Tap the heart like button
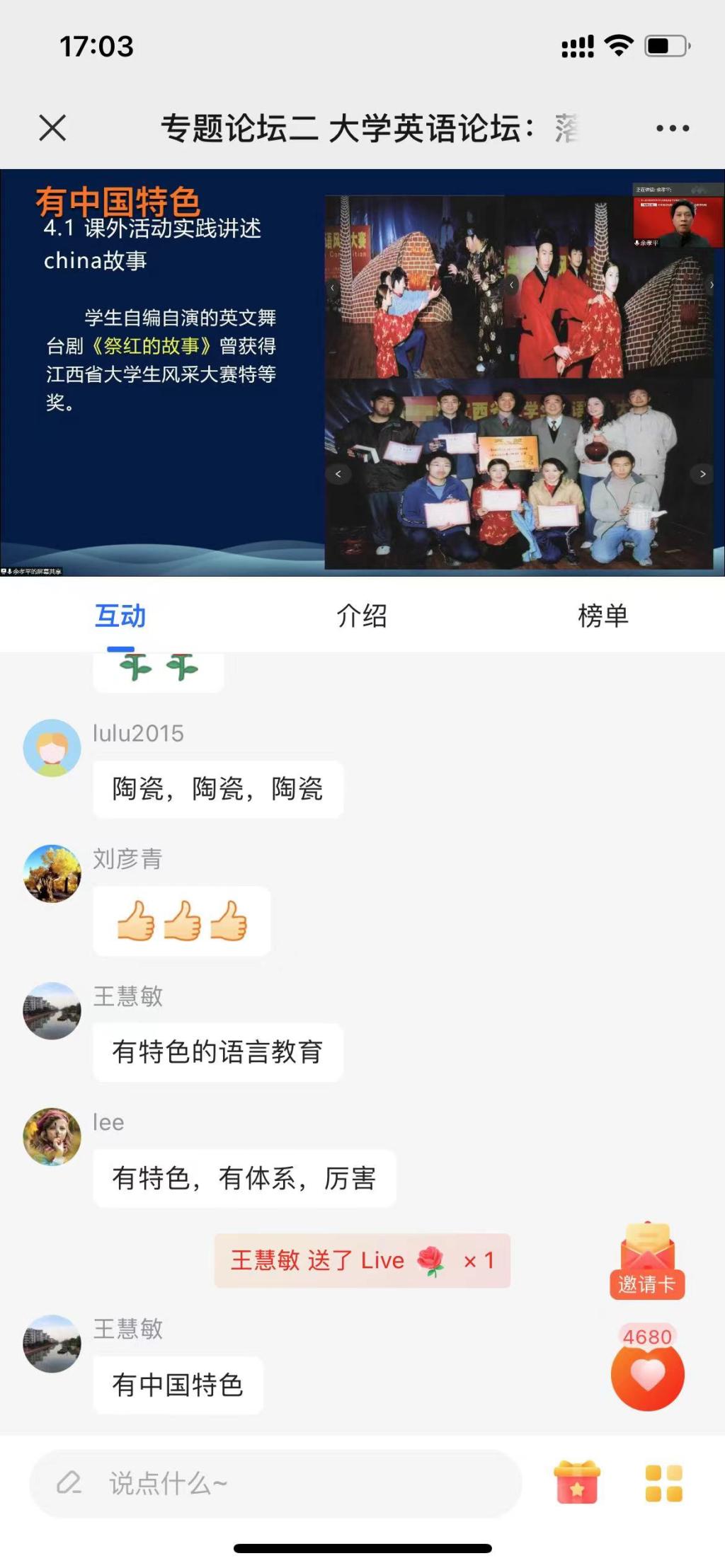725x1568 pixels. 647,1374
